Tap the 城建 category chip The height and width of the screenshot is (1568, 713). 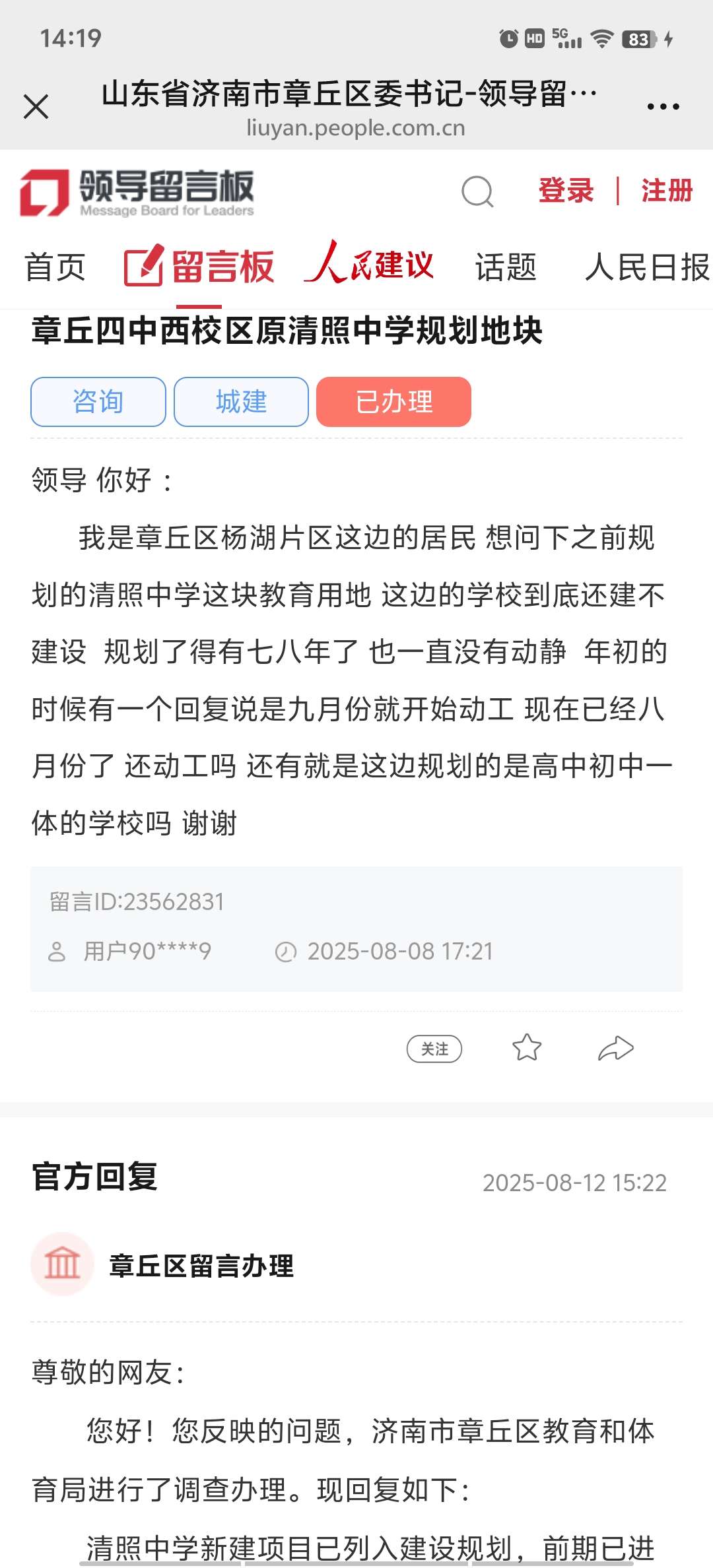[241, 402]
